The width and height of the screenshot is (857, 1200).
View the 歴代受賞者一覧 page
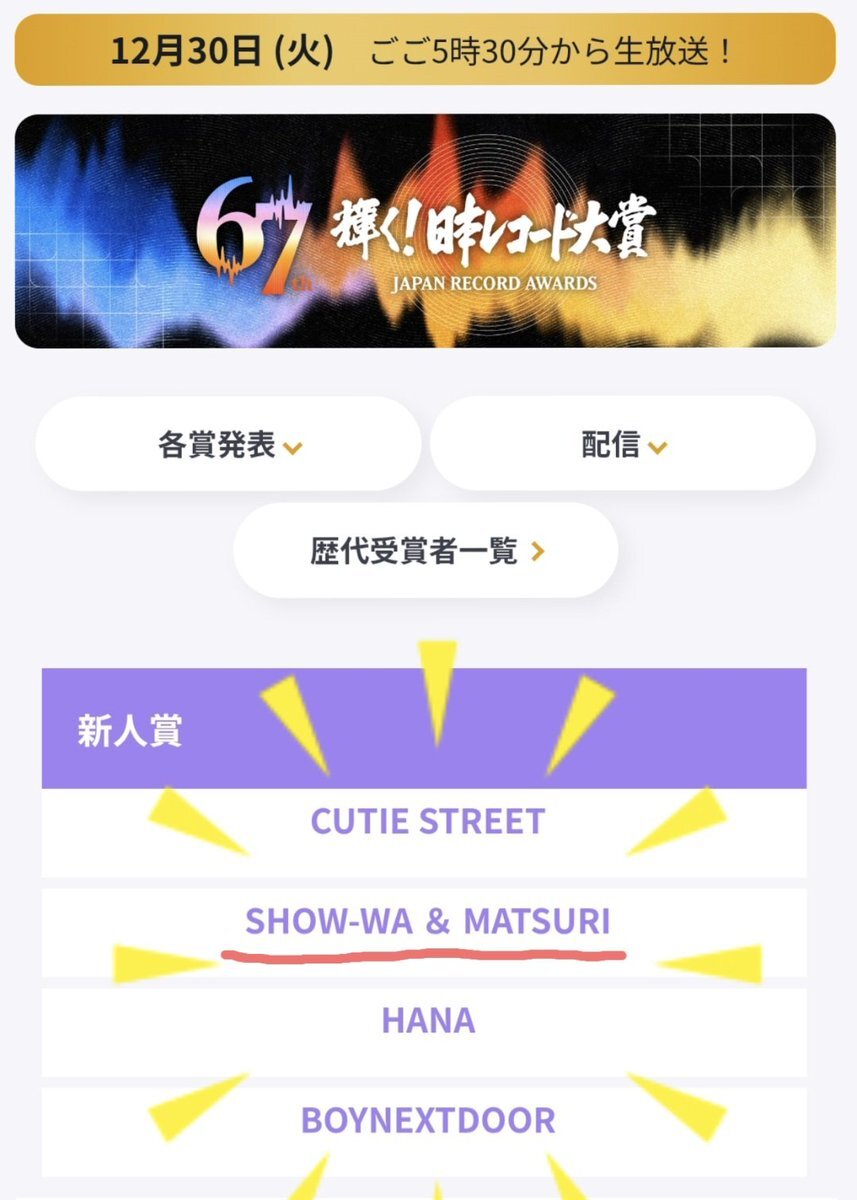click(x=426, y=551)
